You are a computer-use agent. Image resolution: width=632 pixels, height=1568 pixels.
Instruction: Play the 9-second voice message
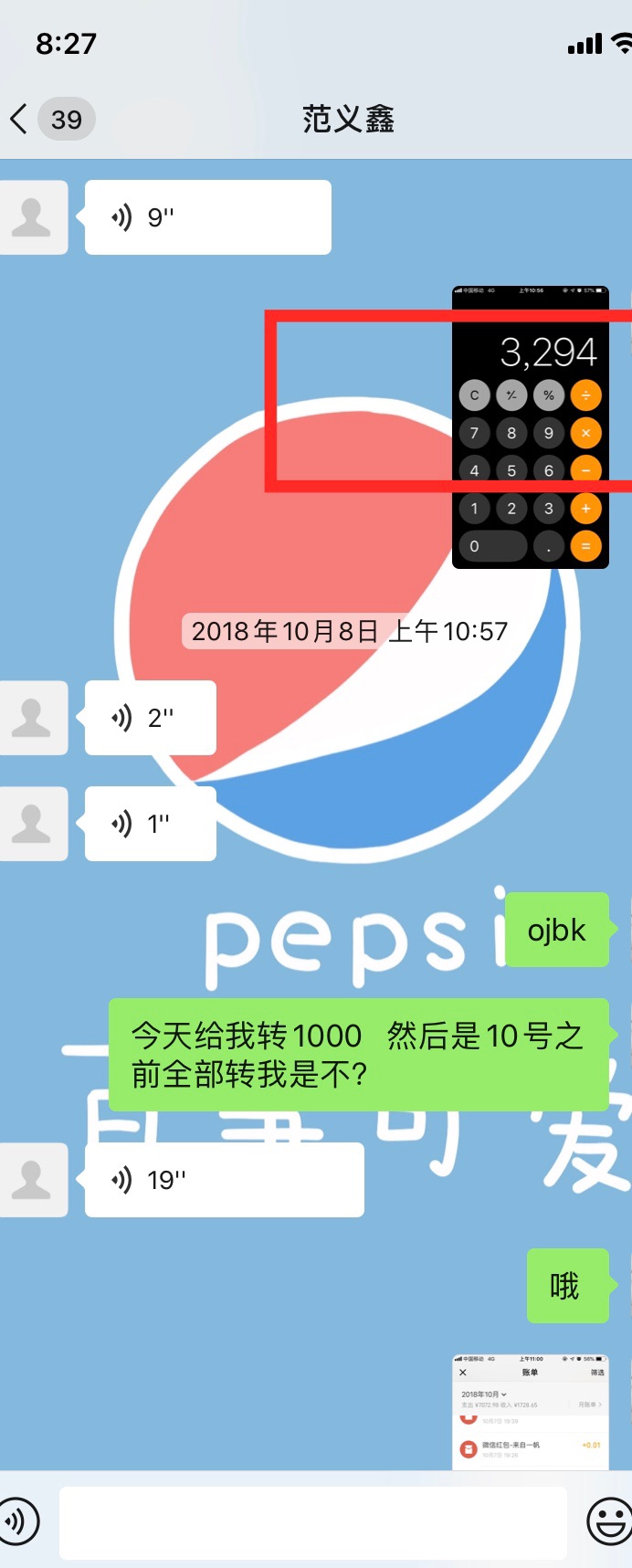[x=207, y=217]
